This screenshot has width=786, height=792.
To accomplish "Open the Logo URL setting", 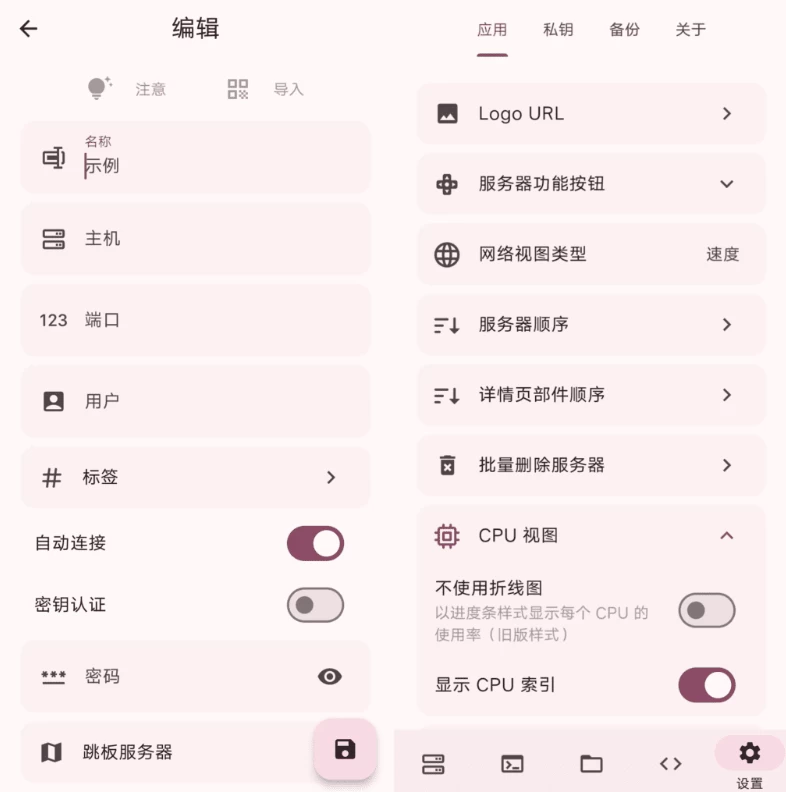I will tap(590, 114).
